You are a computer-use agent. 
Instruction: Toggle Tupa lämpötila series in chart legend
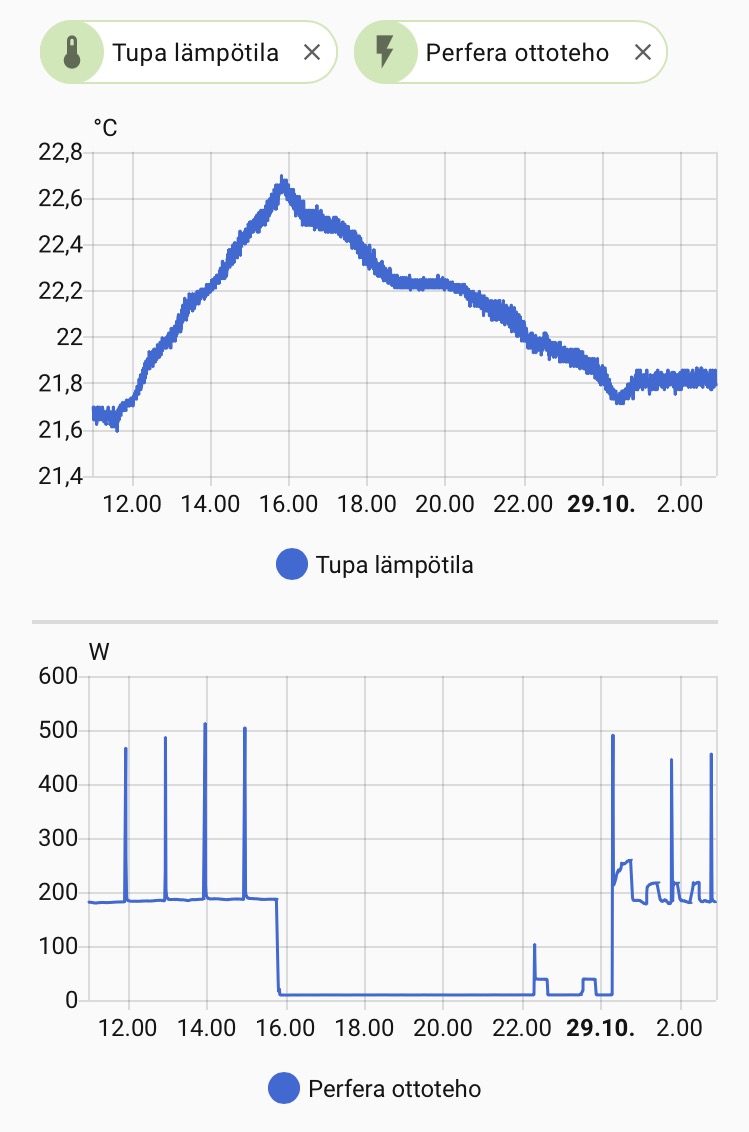pos(375,565)
